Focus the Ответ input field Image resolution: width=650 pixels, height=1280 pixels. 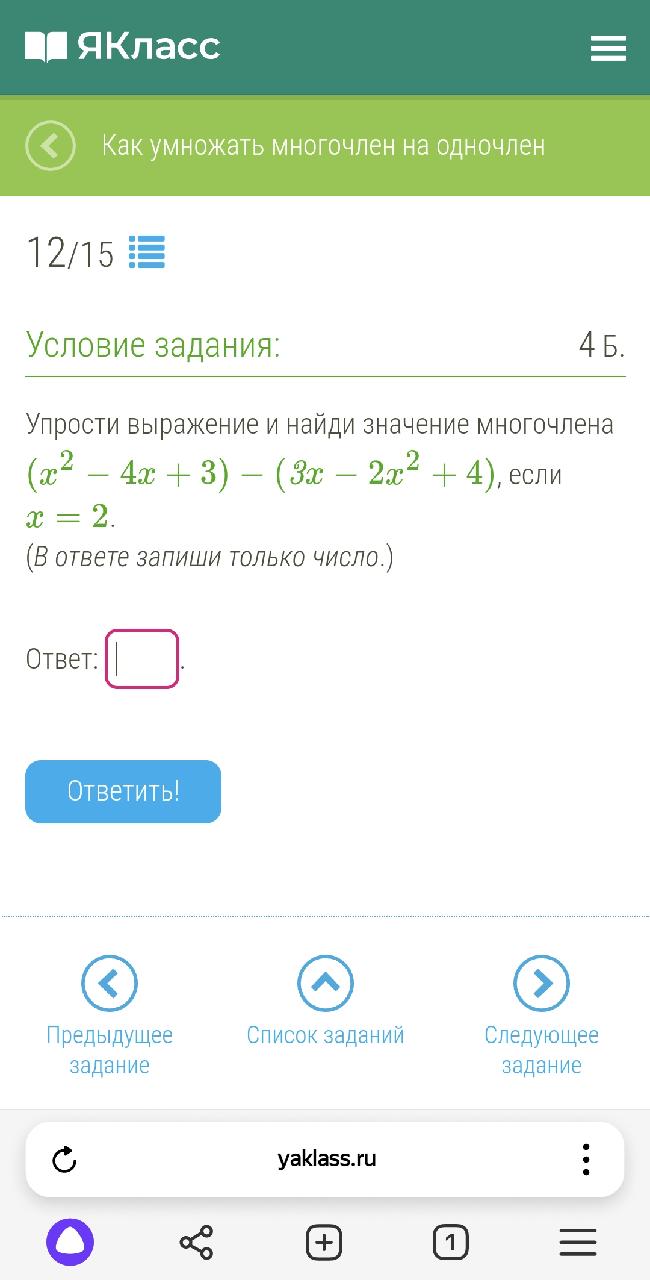pyautogui.click(x=142, y=659)
